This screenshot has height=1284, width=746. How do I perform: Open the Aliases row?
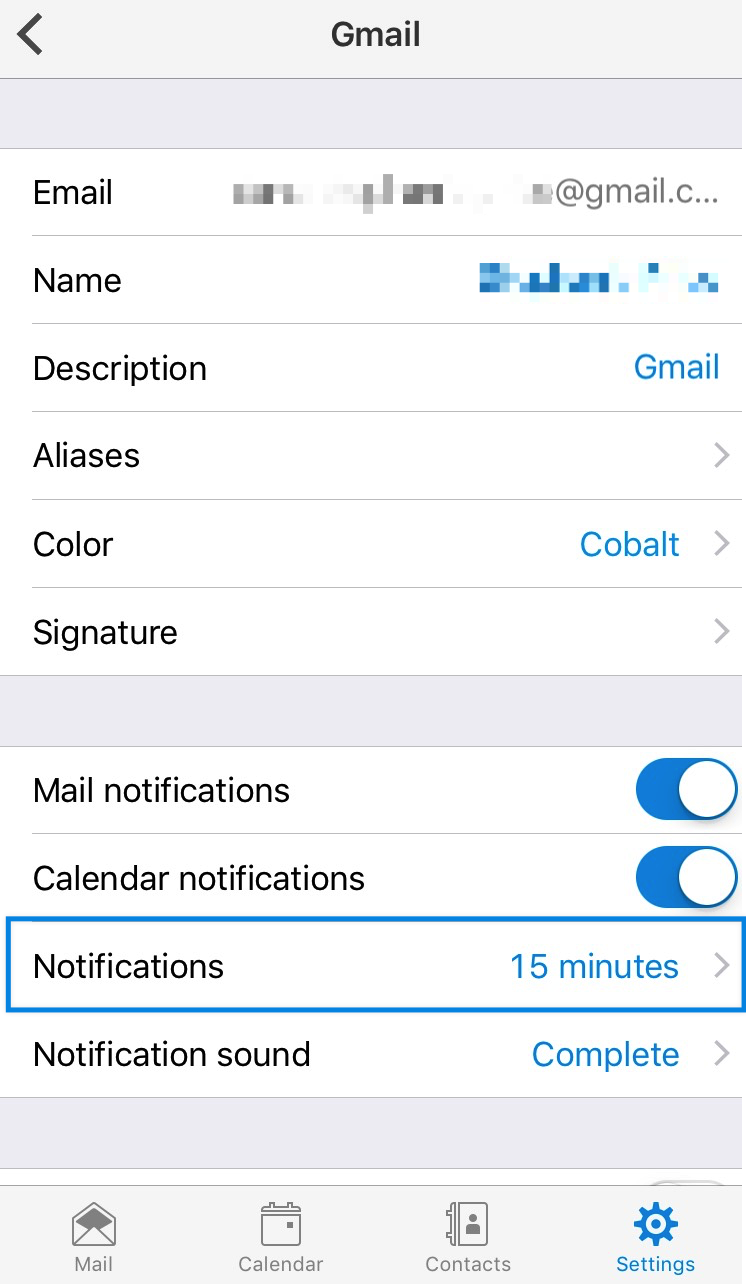pos(373,456)
